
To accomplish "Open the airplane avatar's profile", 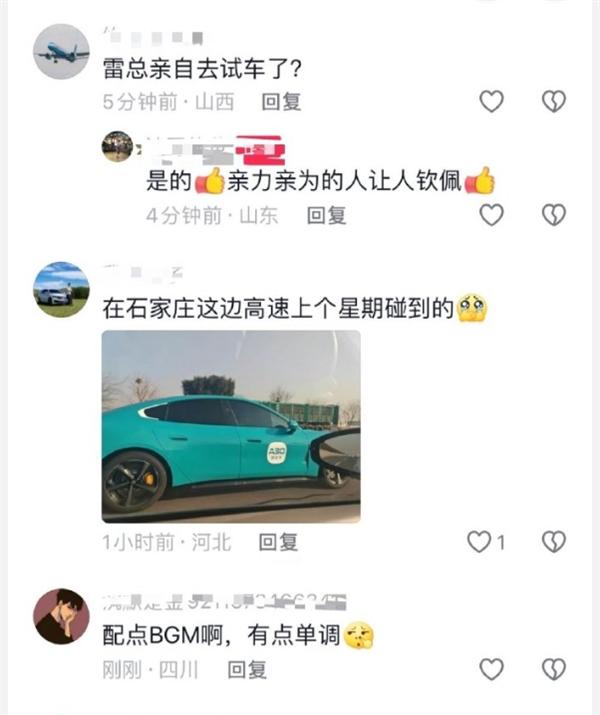I will [x=62, y=53].
